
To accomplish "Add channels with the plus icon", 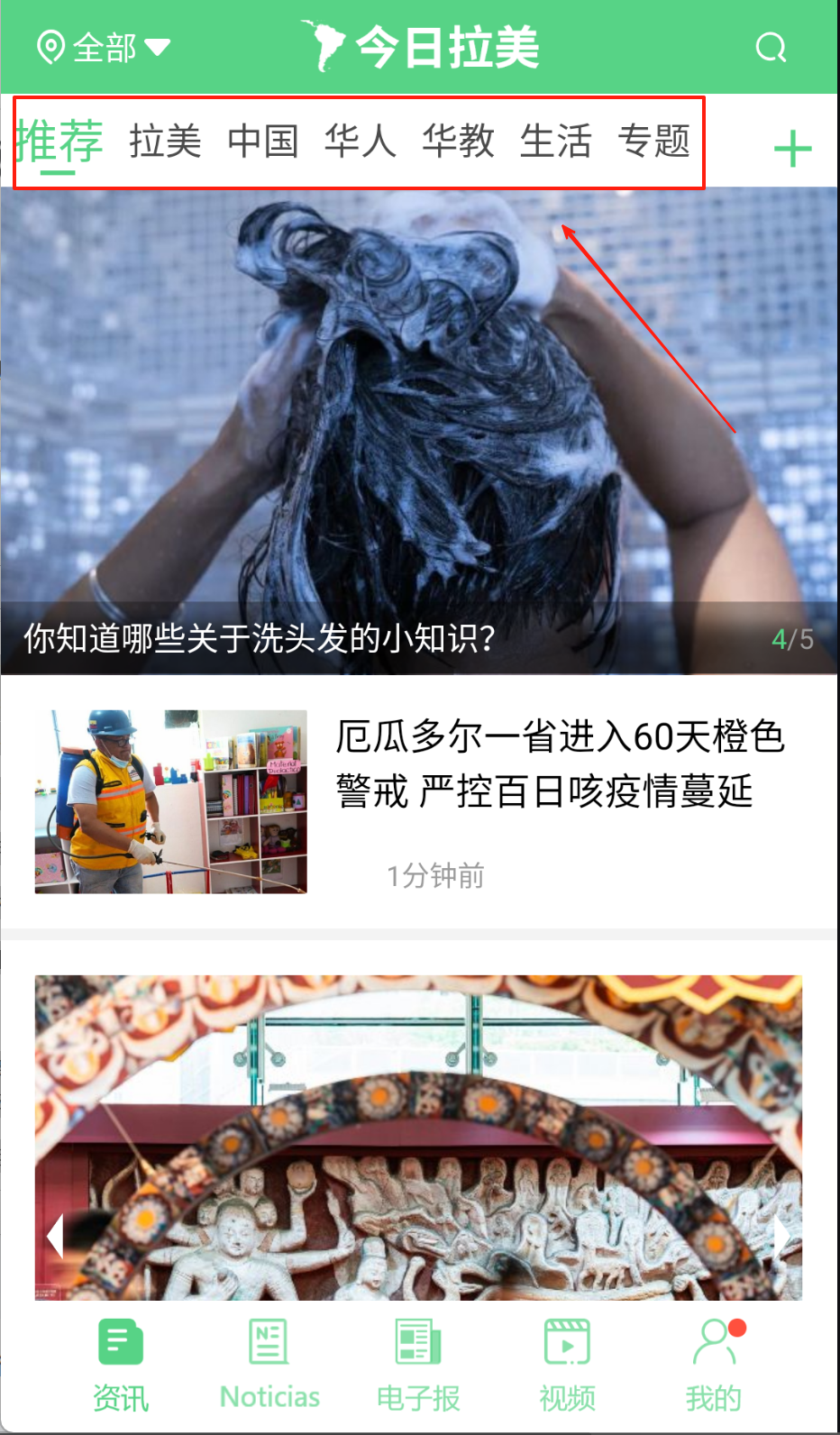I will 792,149.
